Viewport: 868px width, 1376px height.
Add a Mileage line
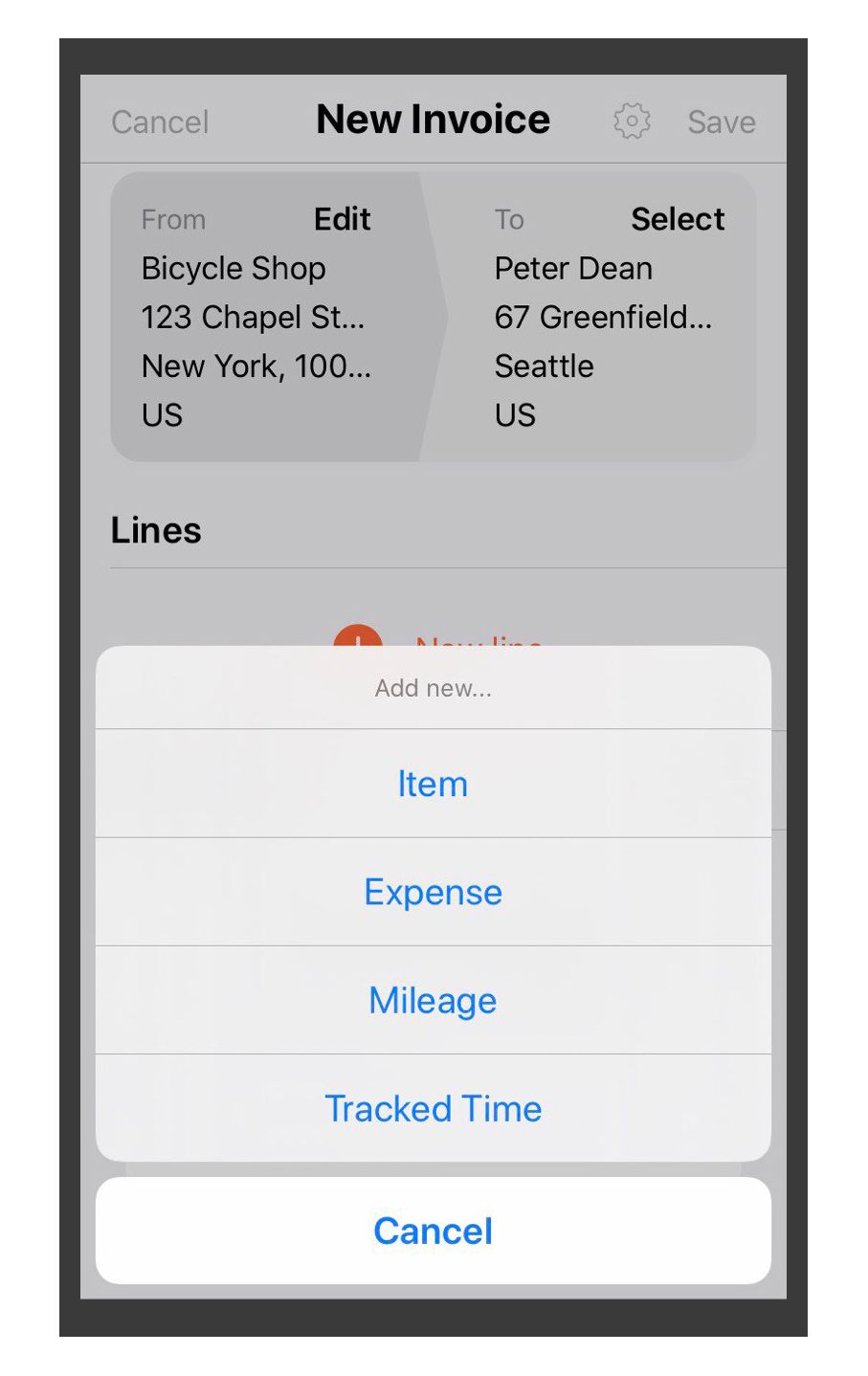(433, 1001)
